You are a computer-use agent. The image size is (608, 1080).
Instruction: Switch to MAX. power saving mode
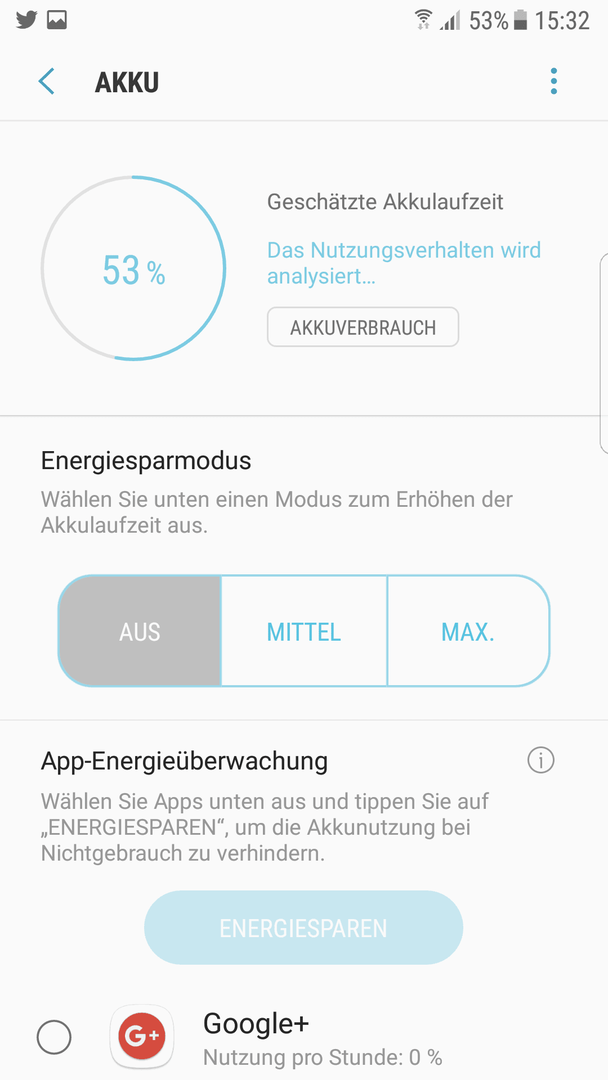[x=468, y=631]
